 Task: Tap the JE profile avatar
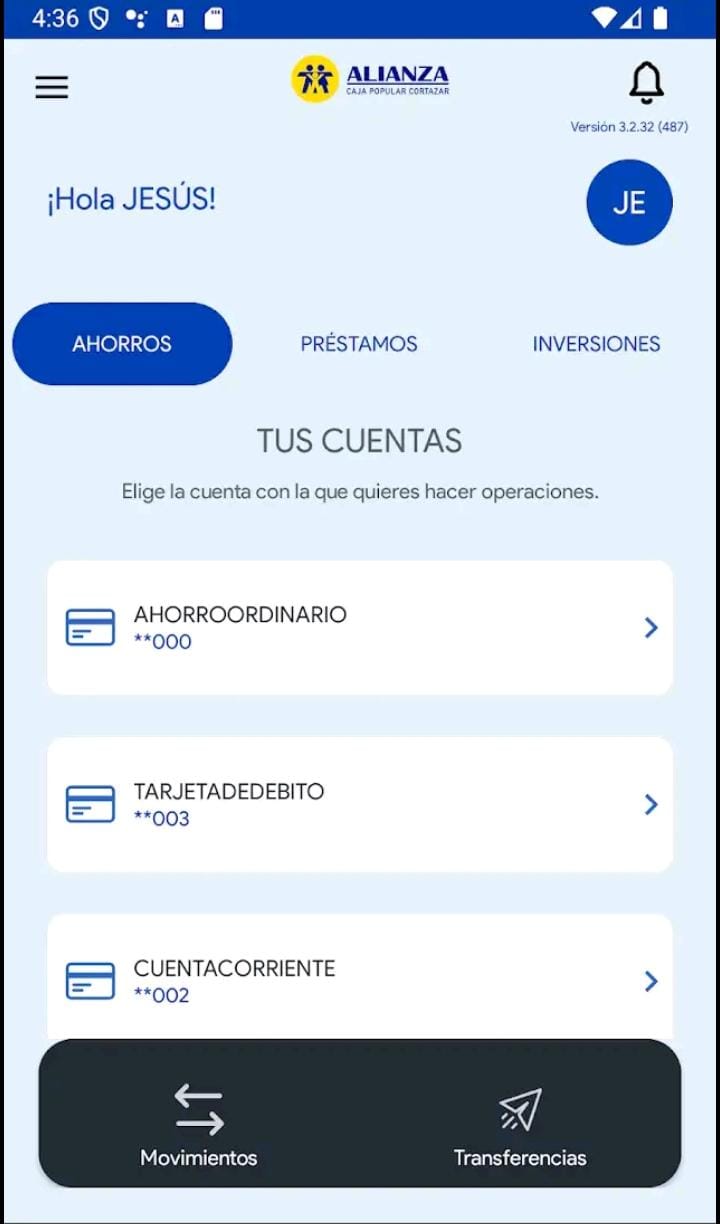click(629, 203)
